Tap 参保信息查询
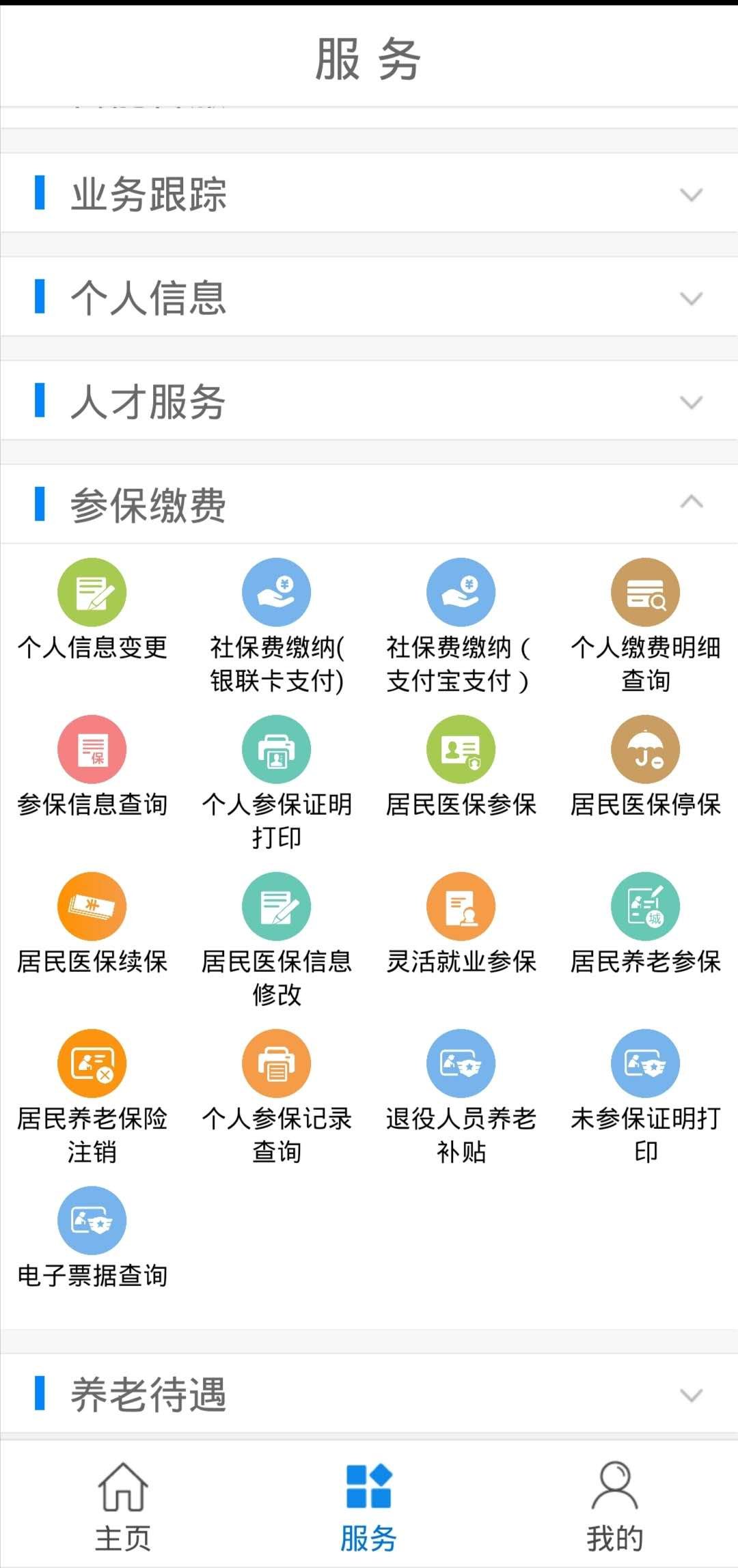This screenshot has width=738, height=1568. tap(92, 750)
